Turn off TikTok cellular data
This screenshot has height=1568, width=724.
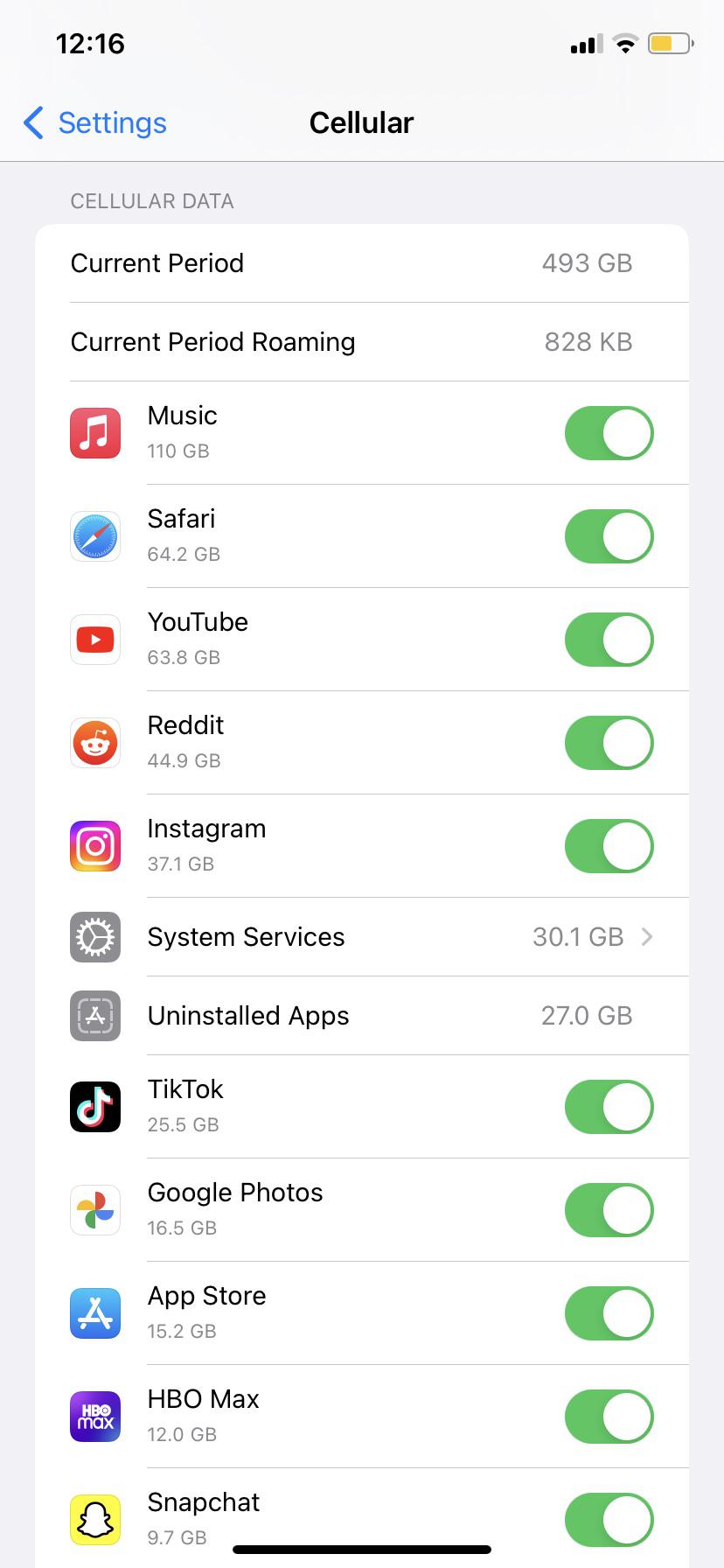point(609,1106)
